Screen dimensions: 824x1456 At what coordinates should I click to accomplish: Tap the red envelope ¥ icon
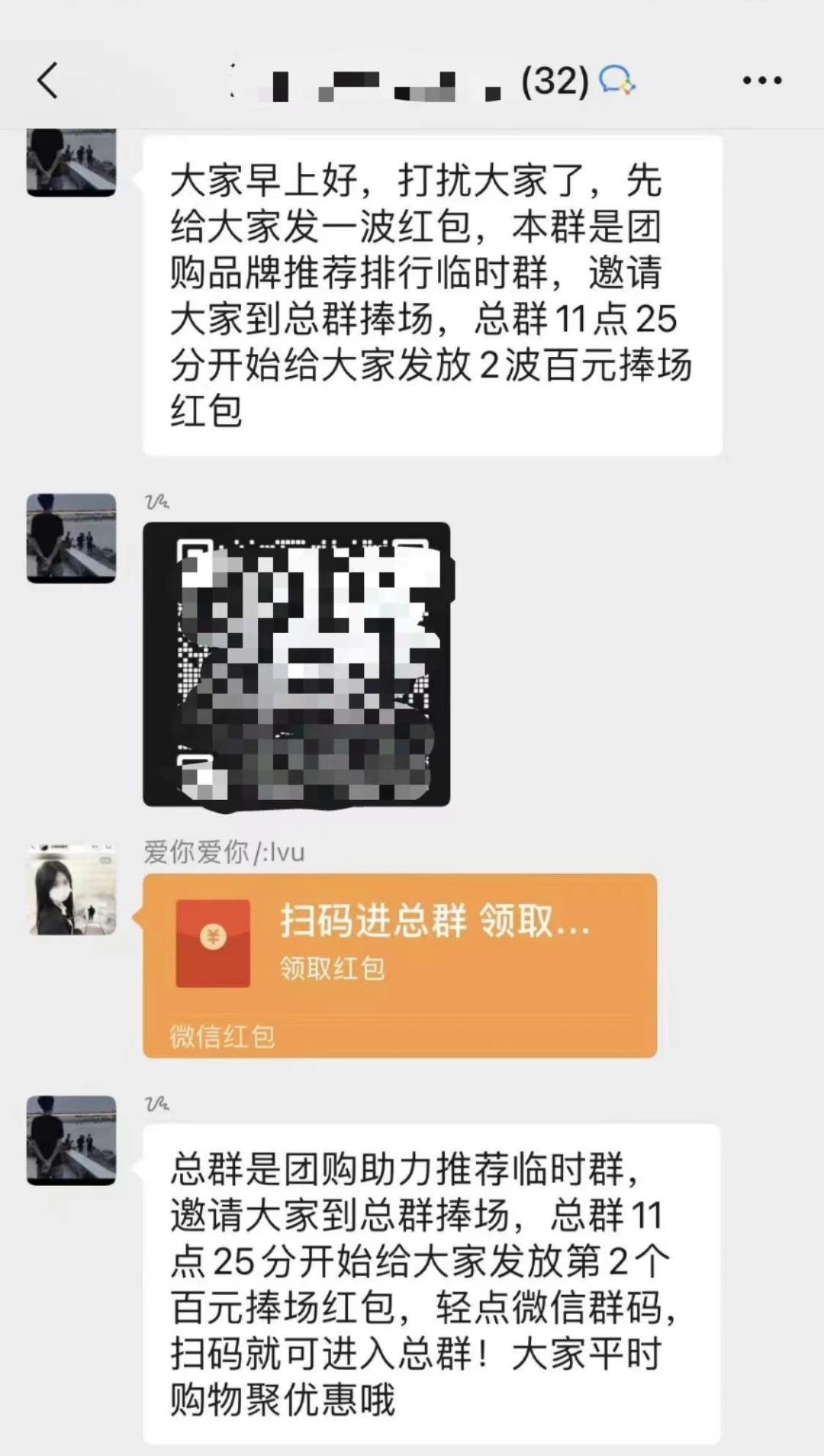(214, 937)
